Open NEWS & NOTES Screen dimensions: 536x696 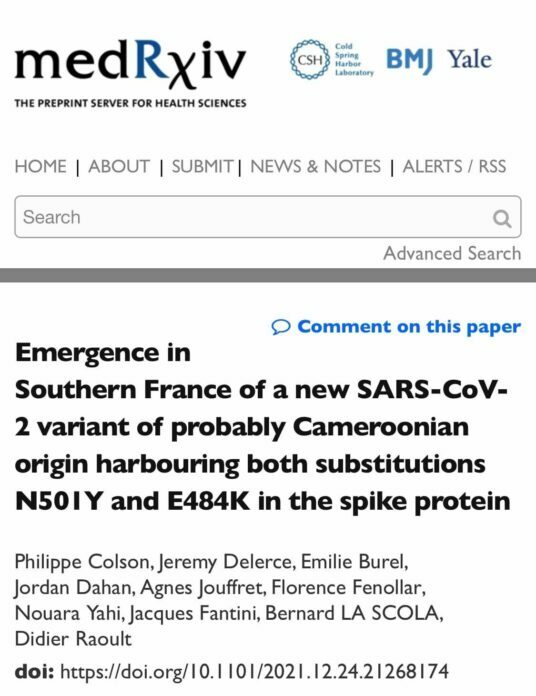pos(315,166)
